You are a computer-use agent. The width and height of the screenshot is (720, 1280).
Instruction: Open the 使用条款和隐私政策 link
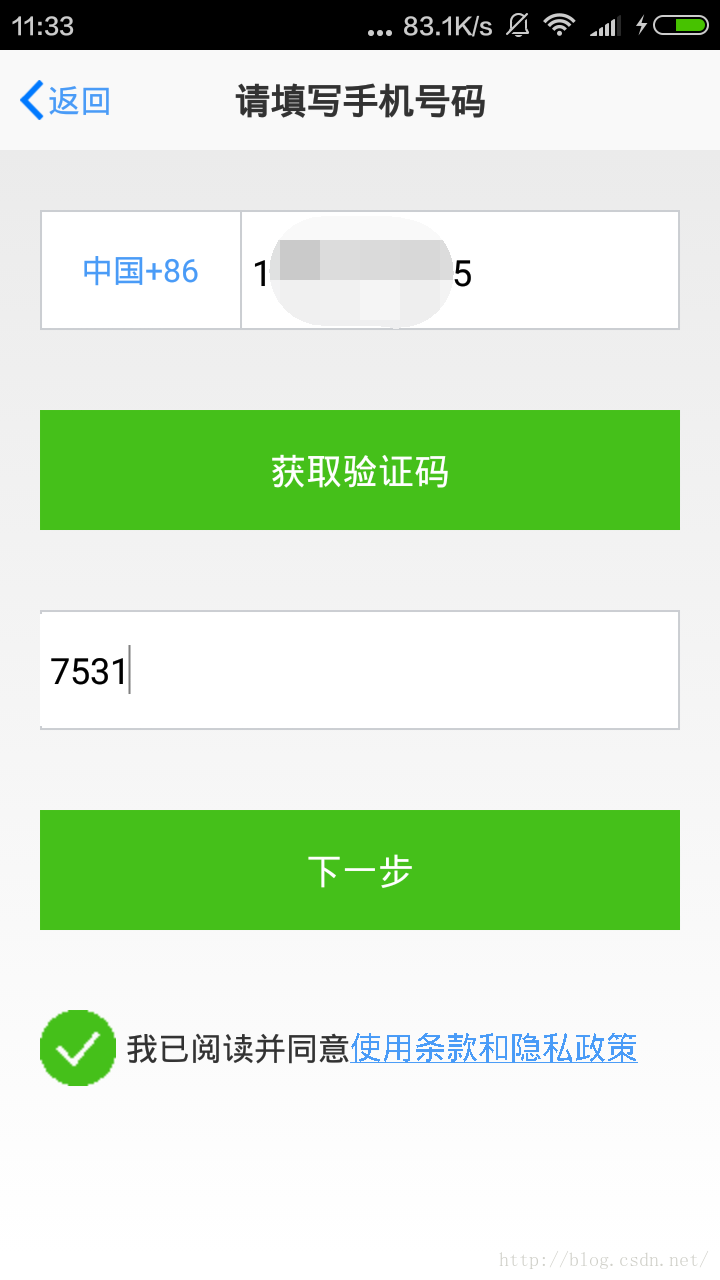[x=494, y=1048]
